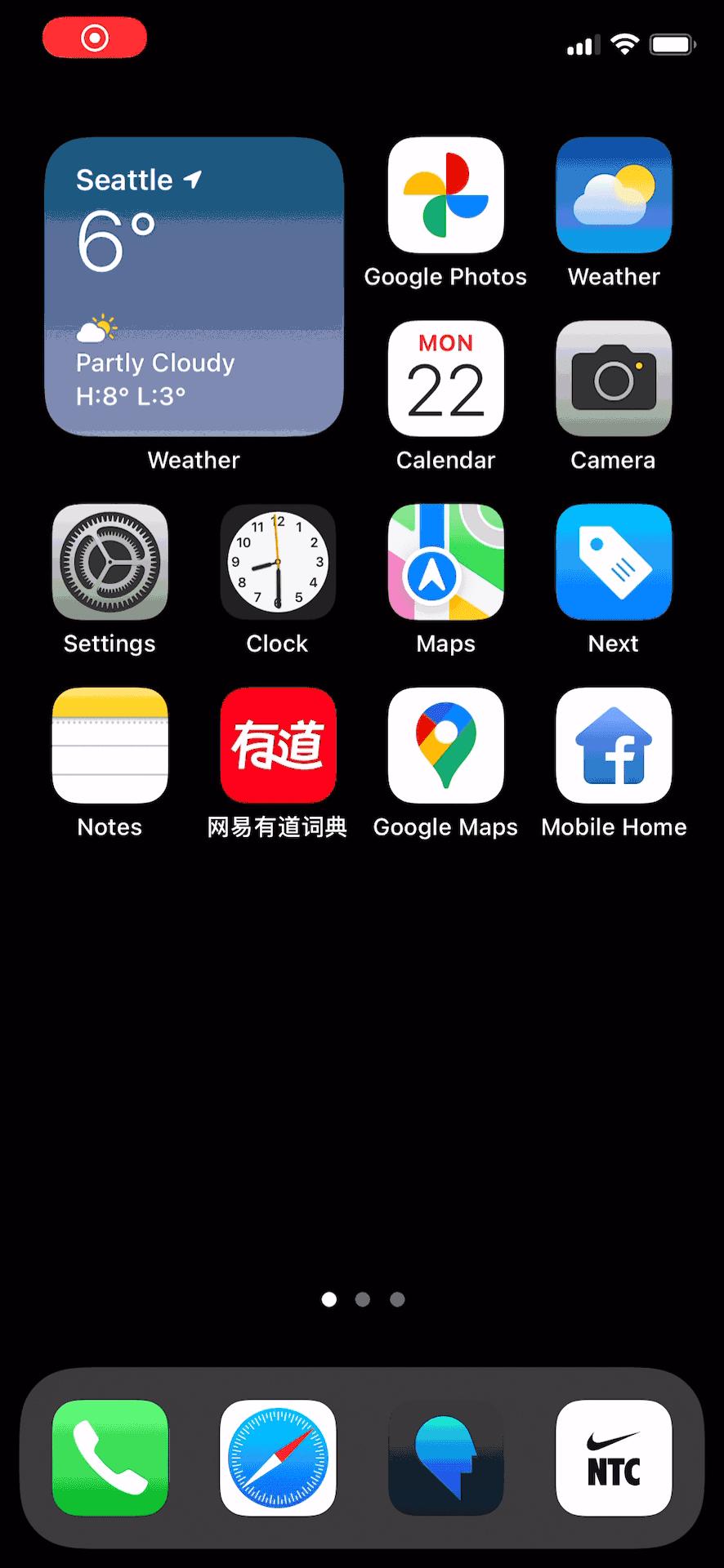Launch the Weather app
This screenshot has height=1568, width=724.
(613, 196)
